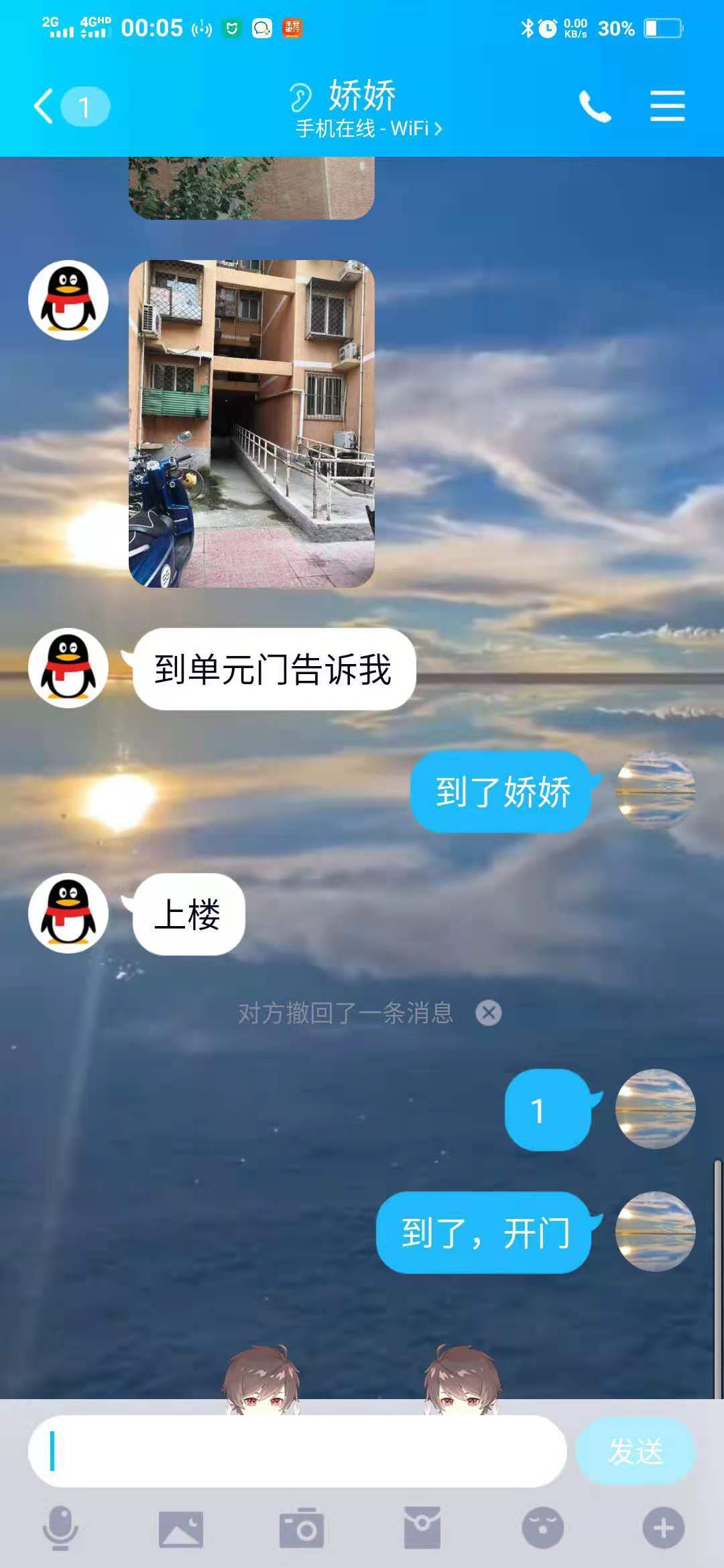Open the chat settings hamburger menu
The height and width of the screenshot is (1568, 724).
point(666,106)
